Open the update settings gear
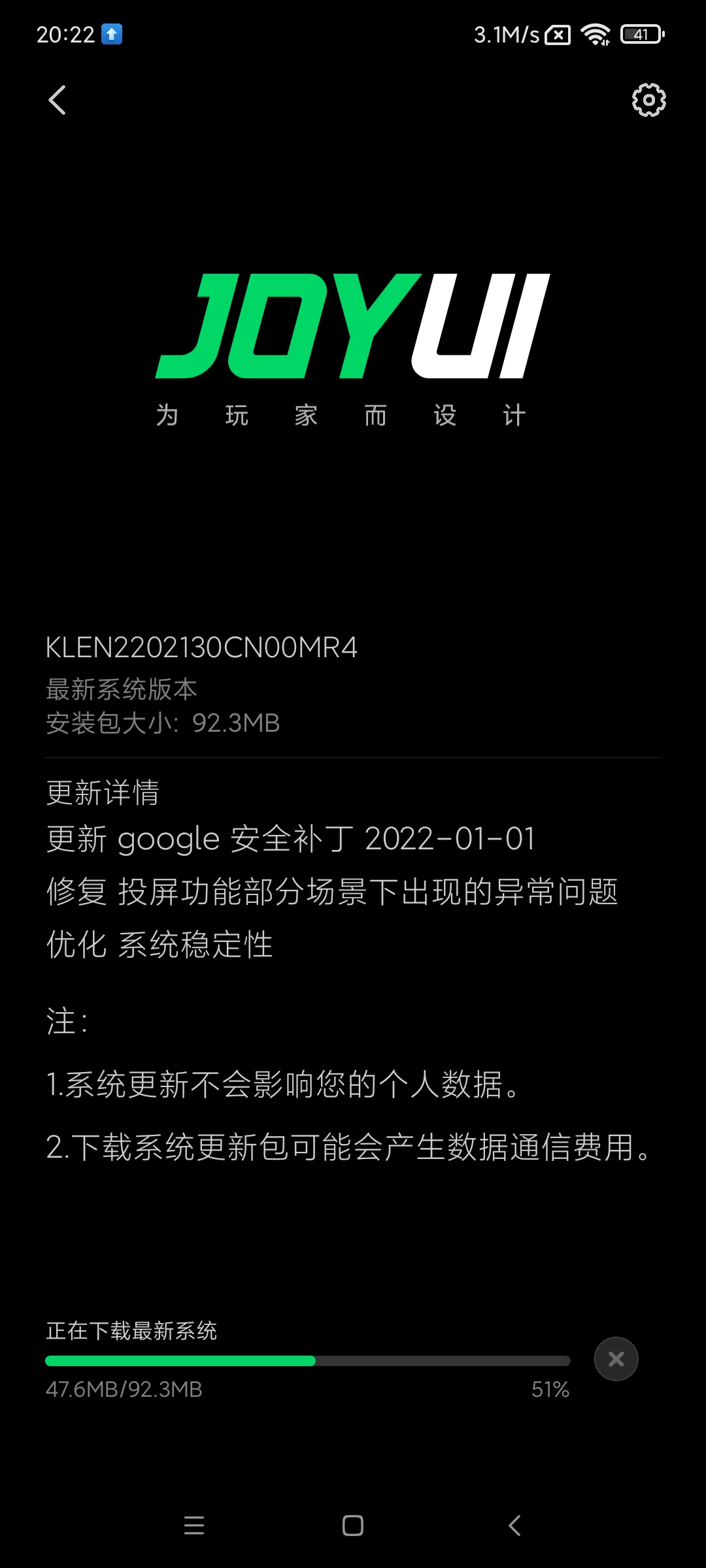This screenshot has width=706, height=1568. point(648,100)
